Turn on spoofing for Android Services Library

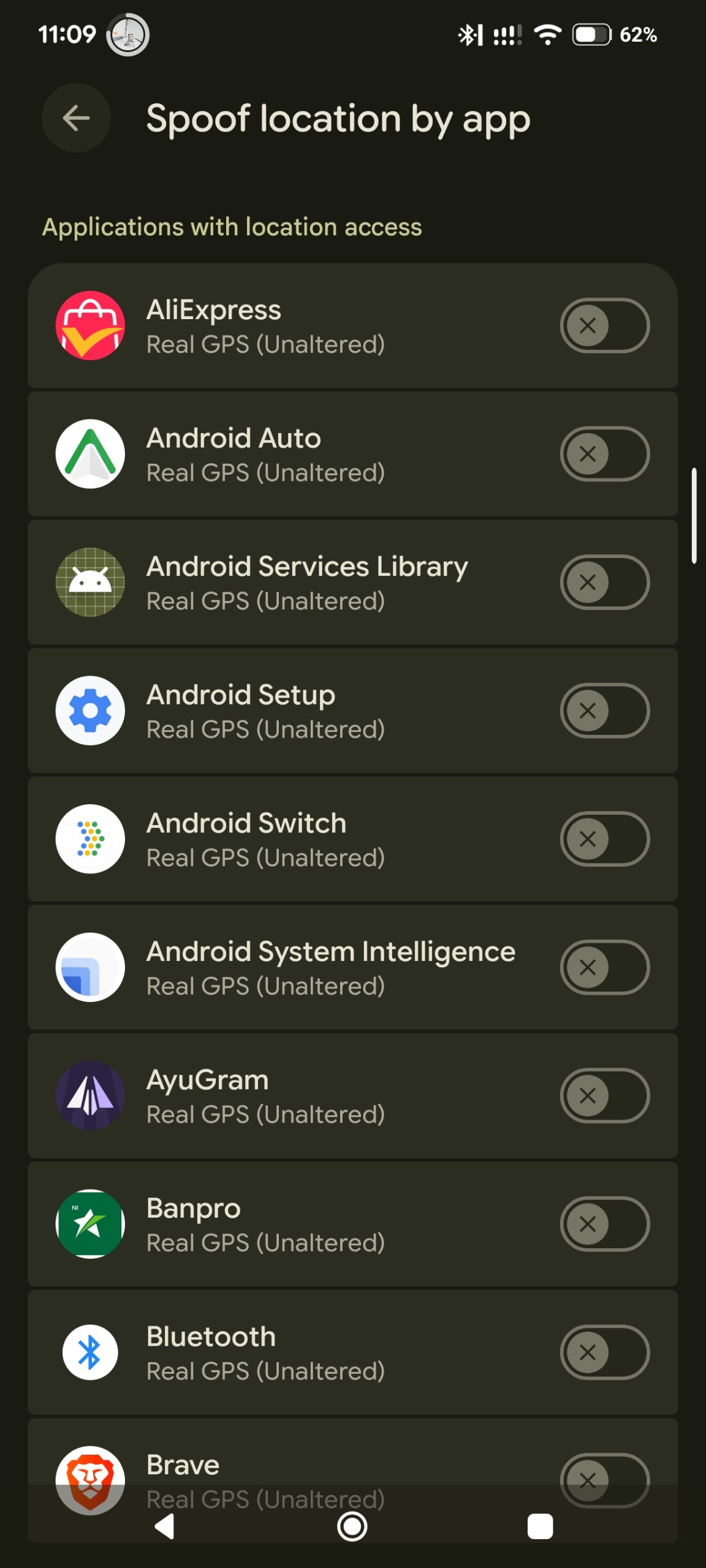coord(605,582)
